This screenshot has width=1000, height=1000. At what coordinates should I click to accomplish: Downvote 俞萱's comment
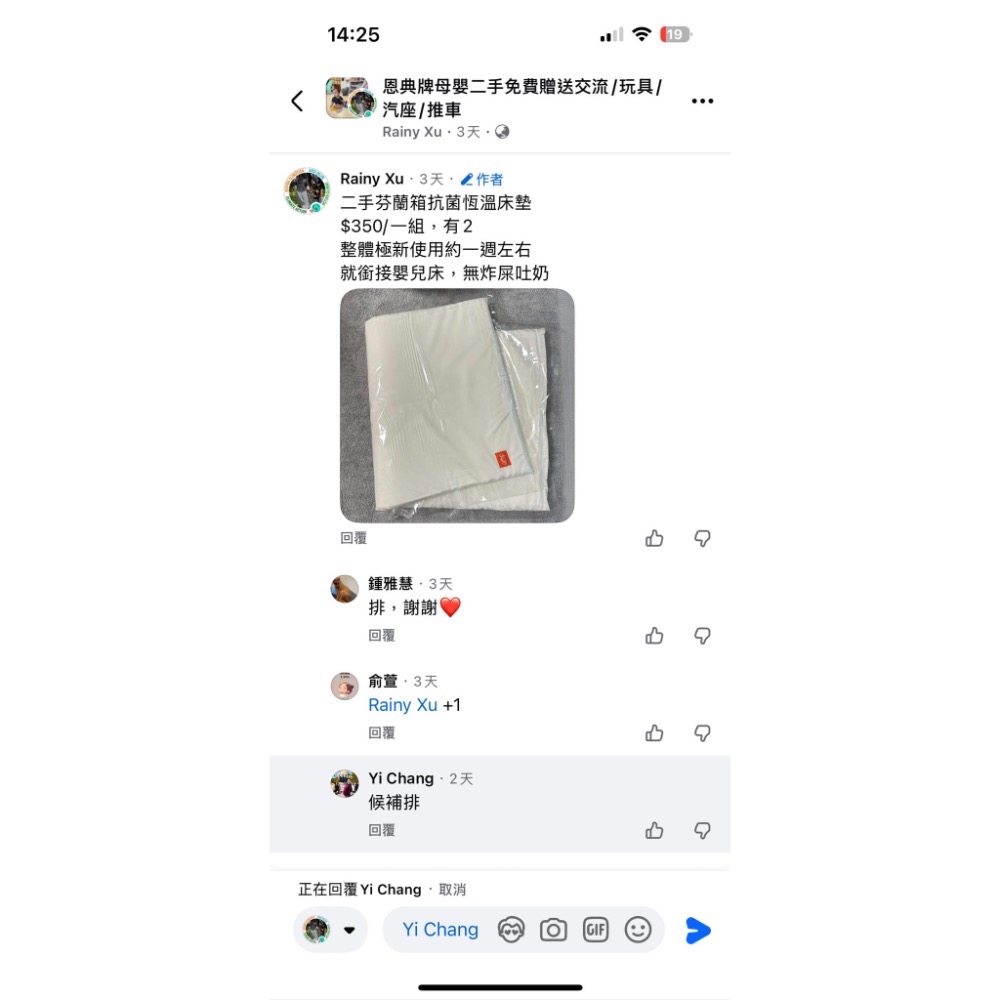coord(703,733)
